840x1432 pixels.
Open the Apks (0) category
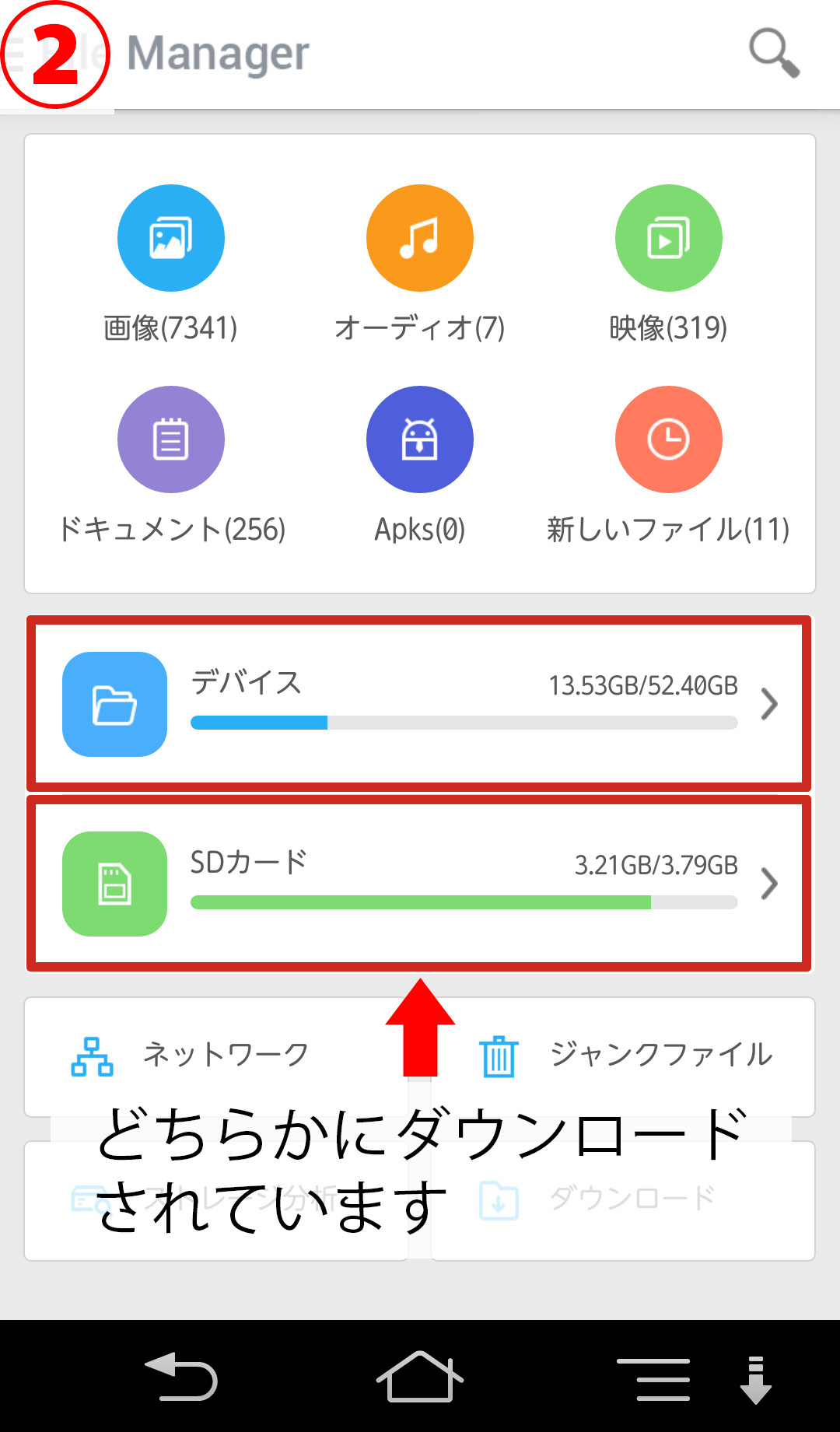click(420, 466)
